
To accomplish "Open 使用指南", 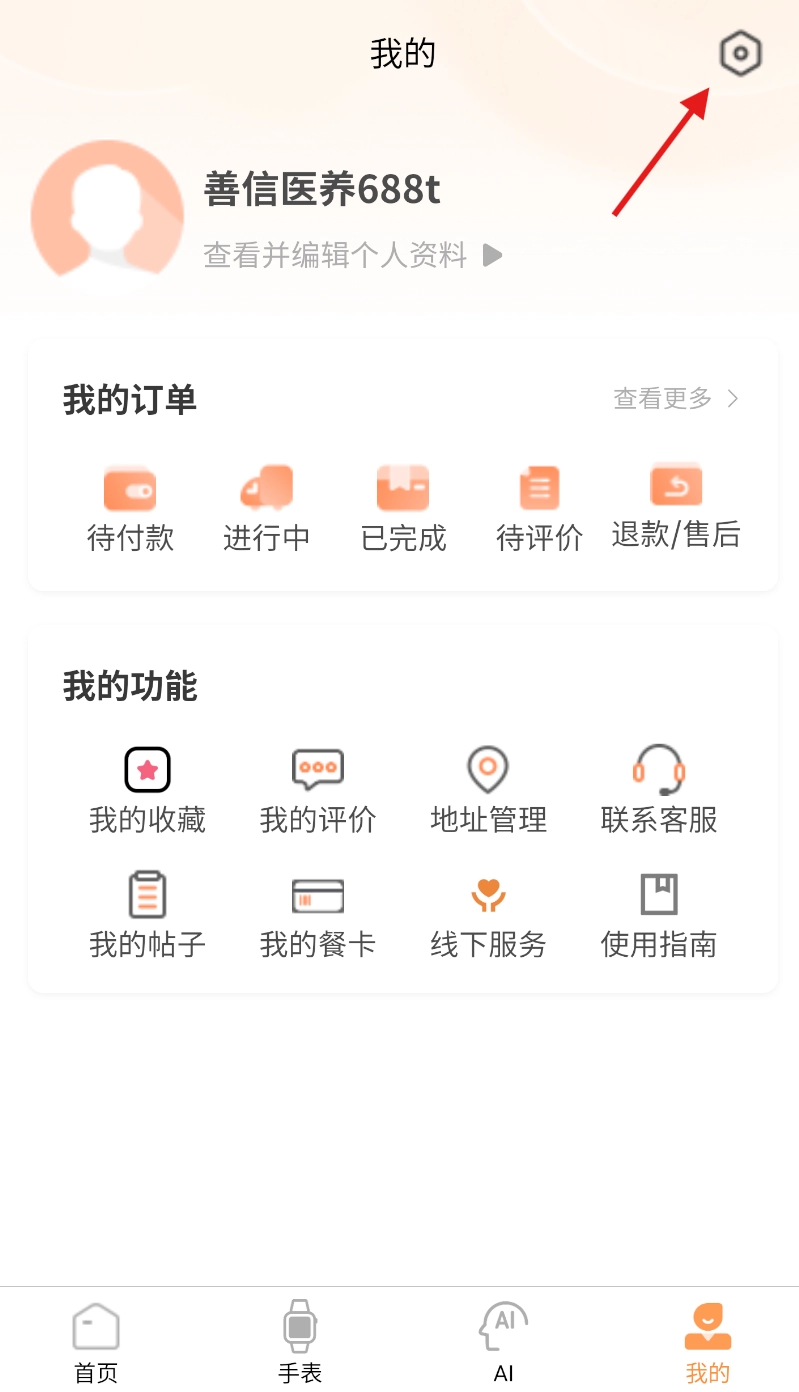I will (x=659, y=915).
